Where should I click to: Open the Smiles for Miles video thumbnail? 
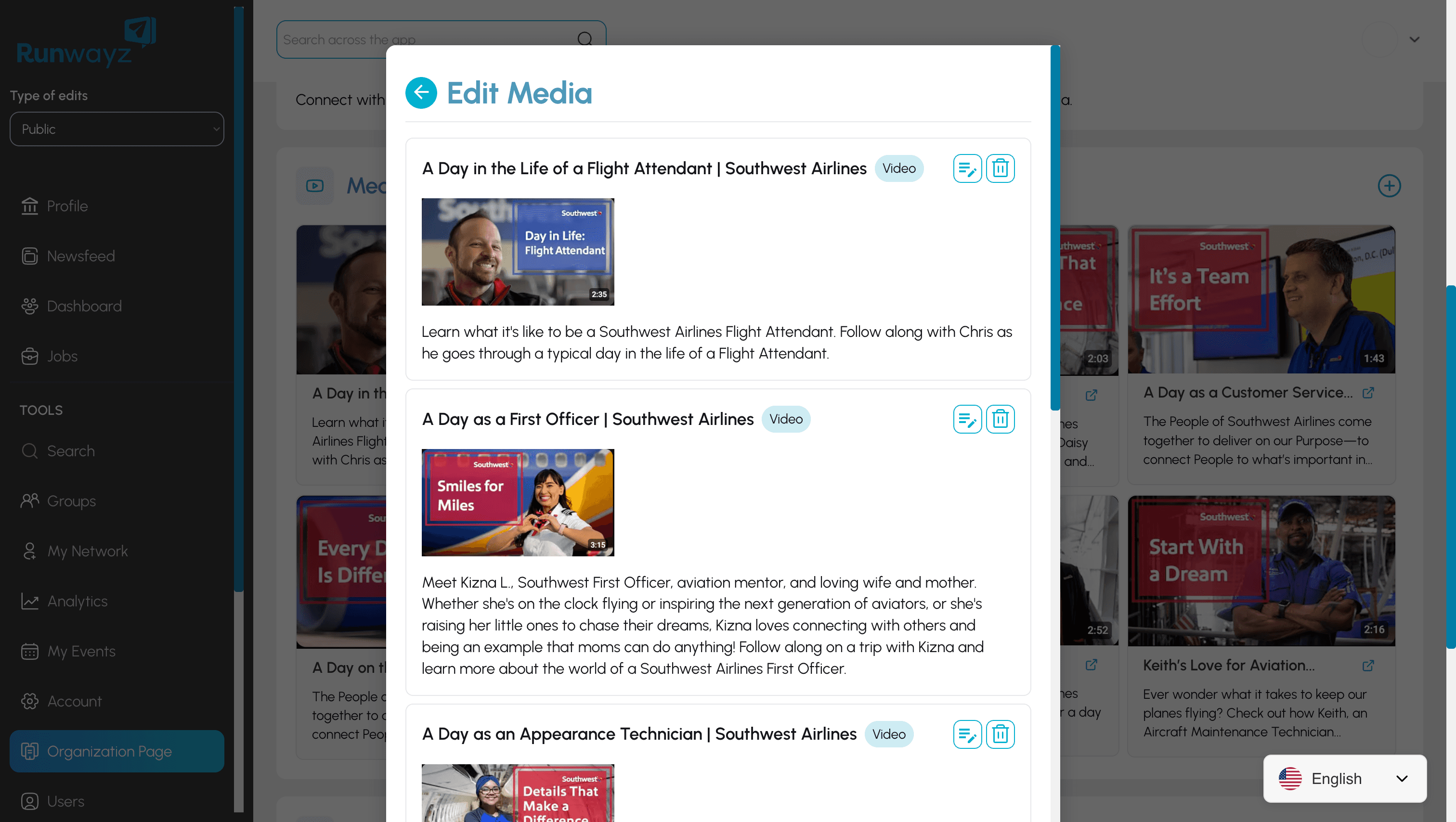coord(517,502)
